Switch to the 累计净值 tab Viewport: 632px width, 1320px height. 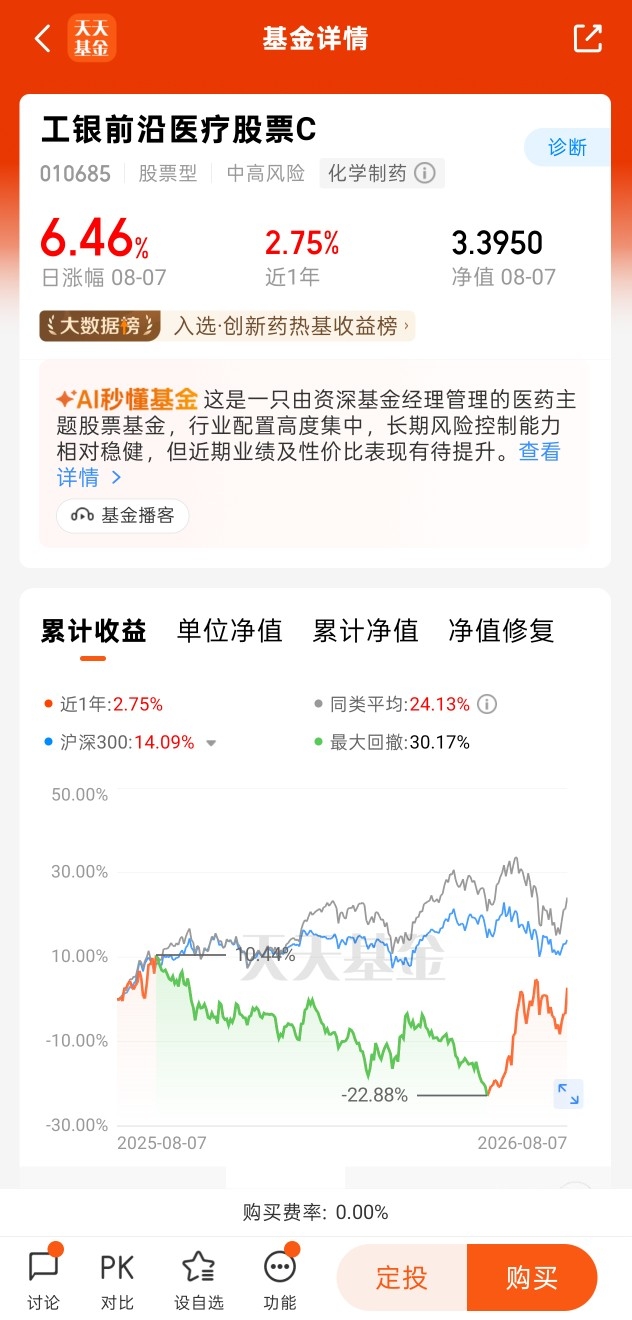tap(365, 631)
